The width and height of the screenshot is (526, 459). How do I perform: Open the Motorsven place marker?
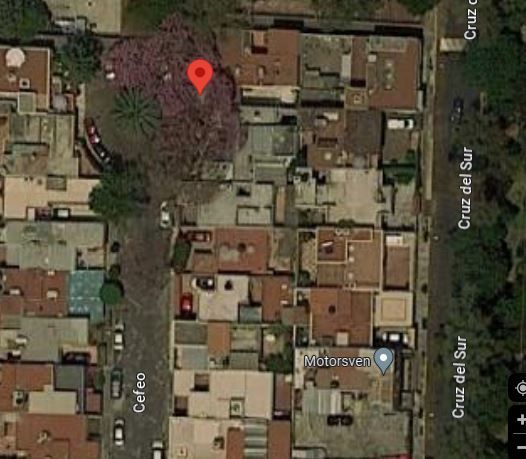point(383,361)
